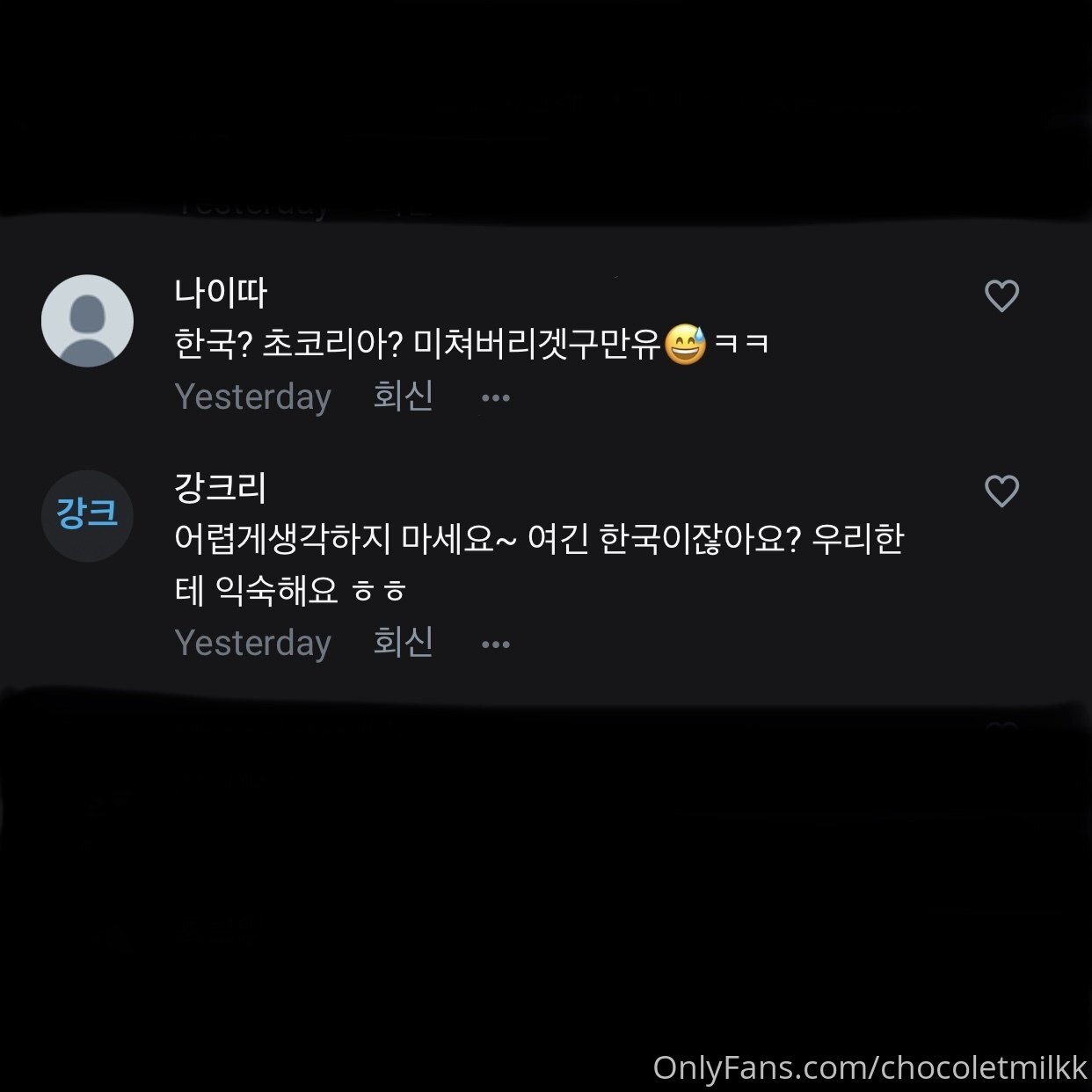
Task: Like the comment by 강크리
Action: [1001, 491]
